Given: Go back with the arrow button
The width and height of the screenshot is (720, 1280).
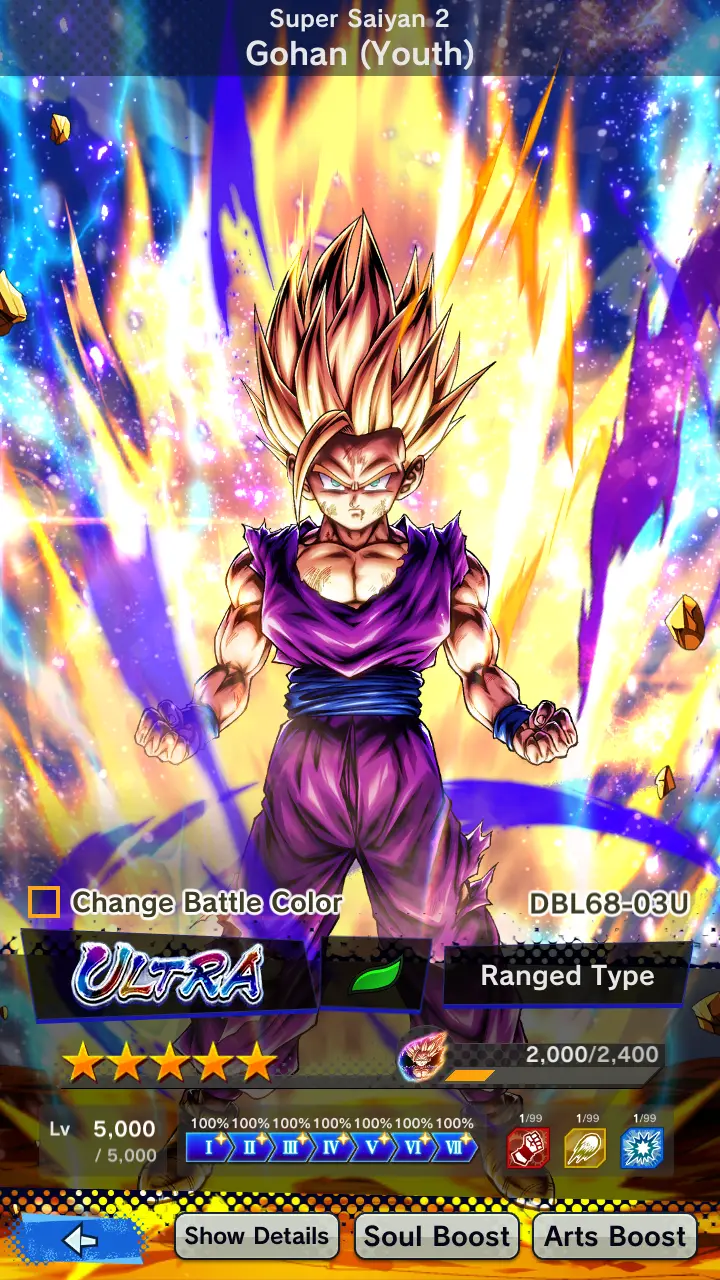Looking at the screenshot, I should point(80,1238).
